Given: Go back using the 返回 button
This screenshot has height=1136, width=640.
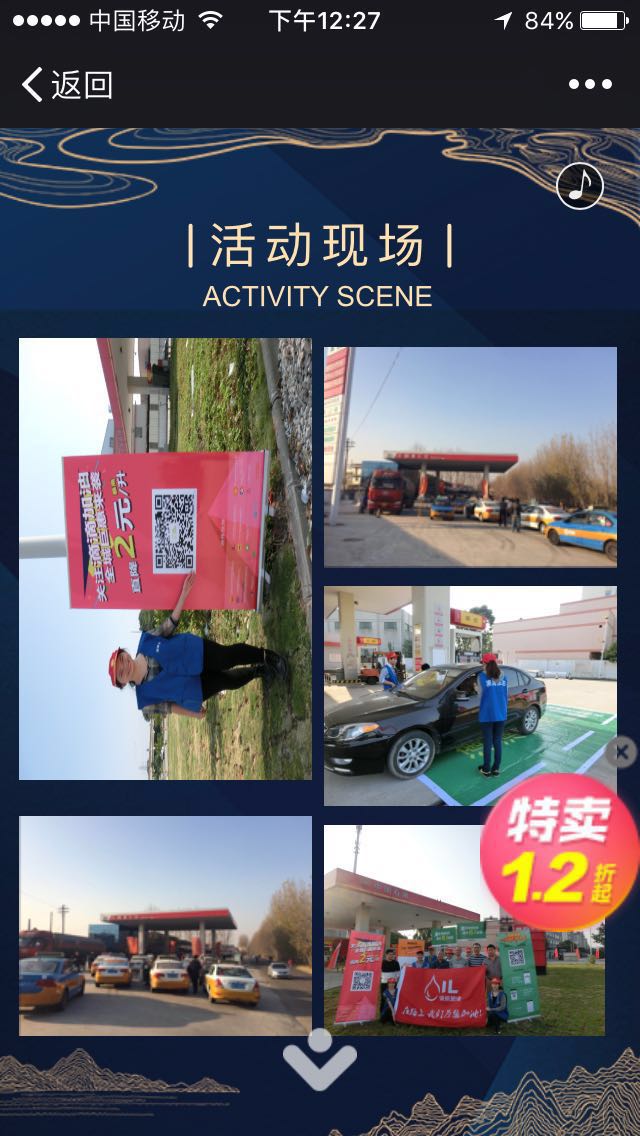Looking at the screenshot, I should (67, 85).
